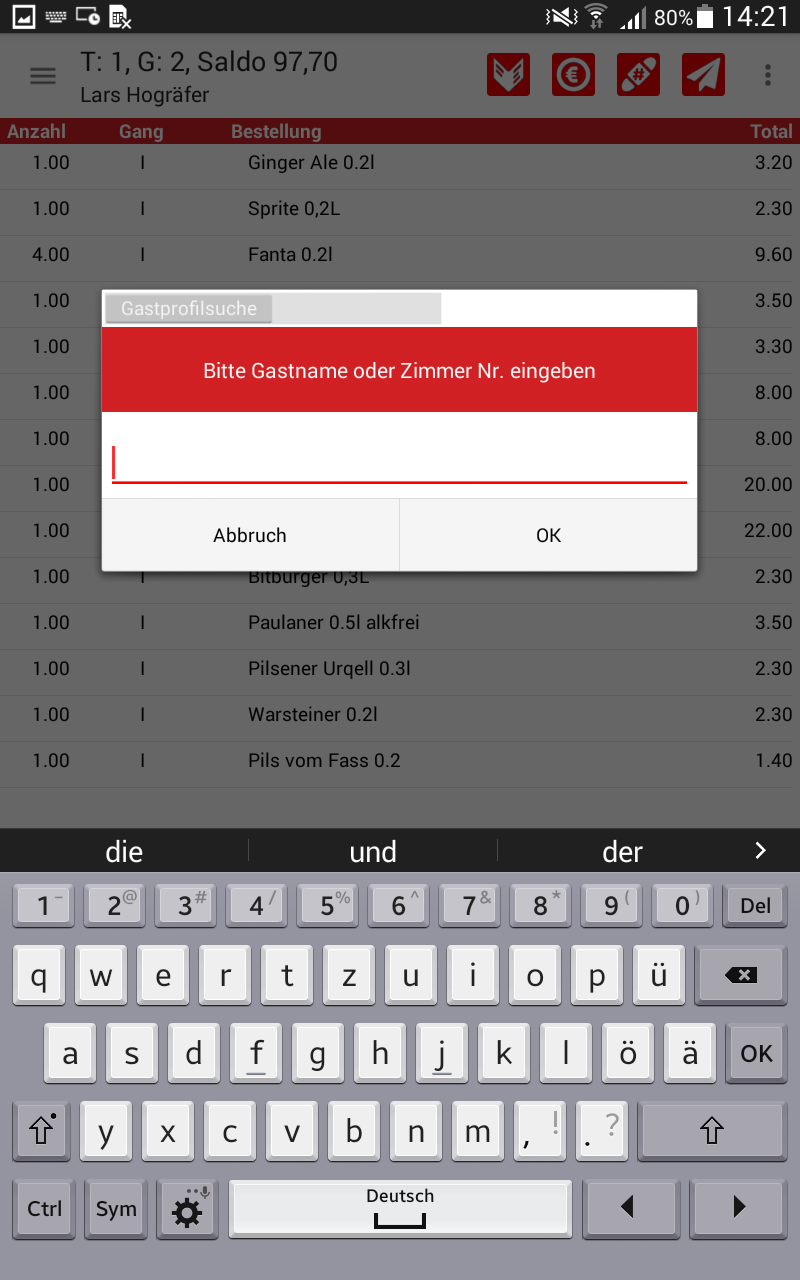Screen dimensions: 800x1280
Task: Cancel the dialog with Abbruch
Action: click(x=250, y=535)
